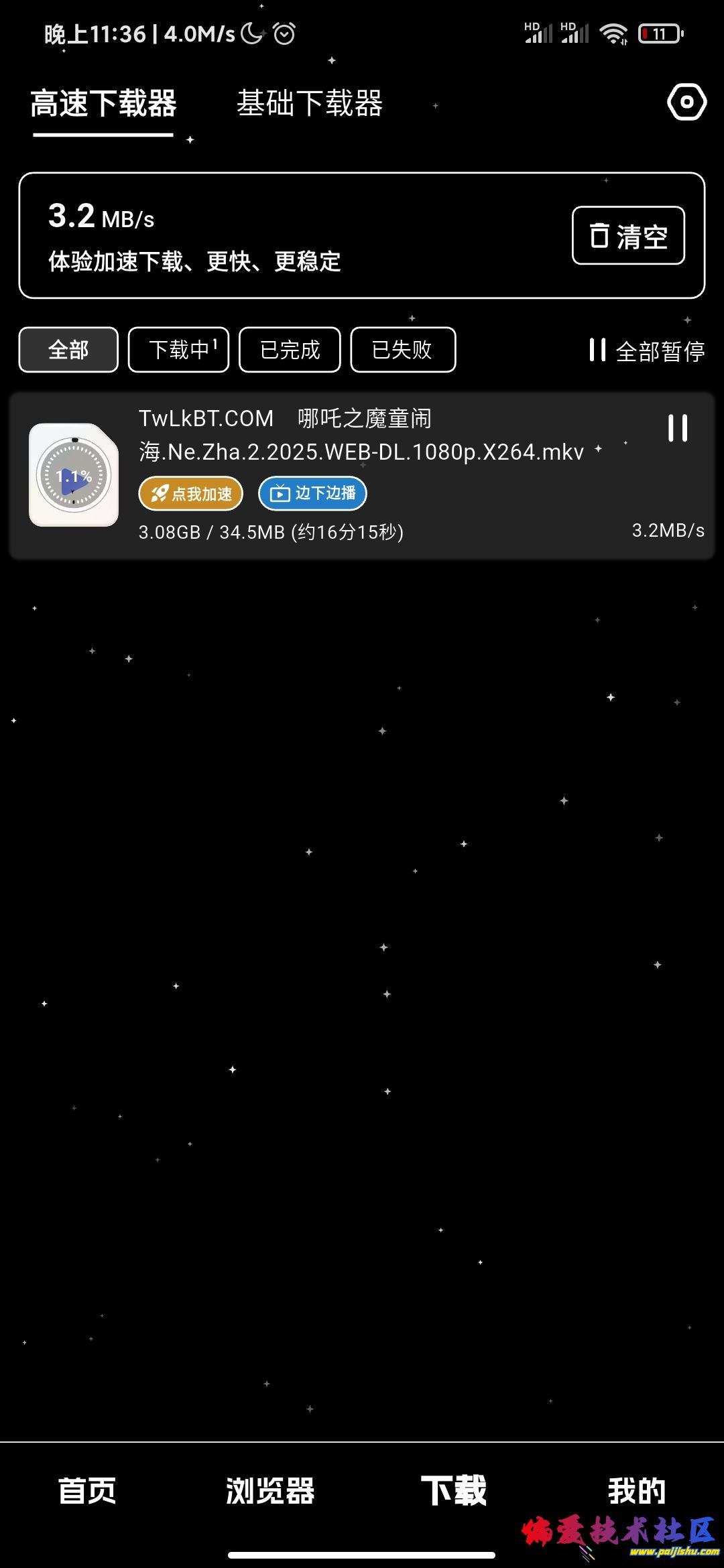Tap the rocket icon on 点我加速 badge
Image resolution: width=724 pixels, height=1568 pixels.
160,493
